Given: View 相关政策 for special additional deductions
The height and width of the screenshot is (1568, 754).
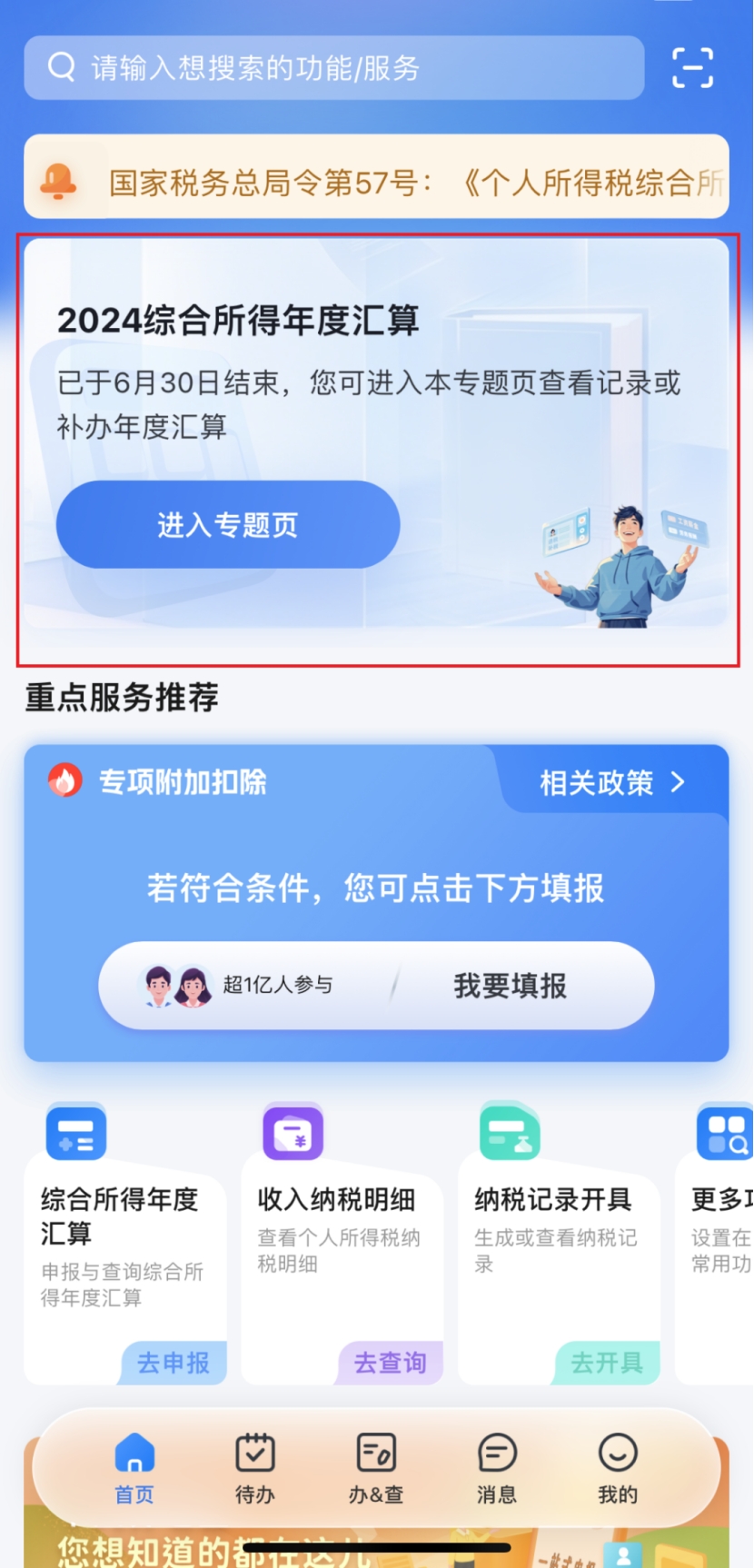Looking at the screenshot, I should coord(611,782).
